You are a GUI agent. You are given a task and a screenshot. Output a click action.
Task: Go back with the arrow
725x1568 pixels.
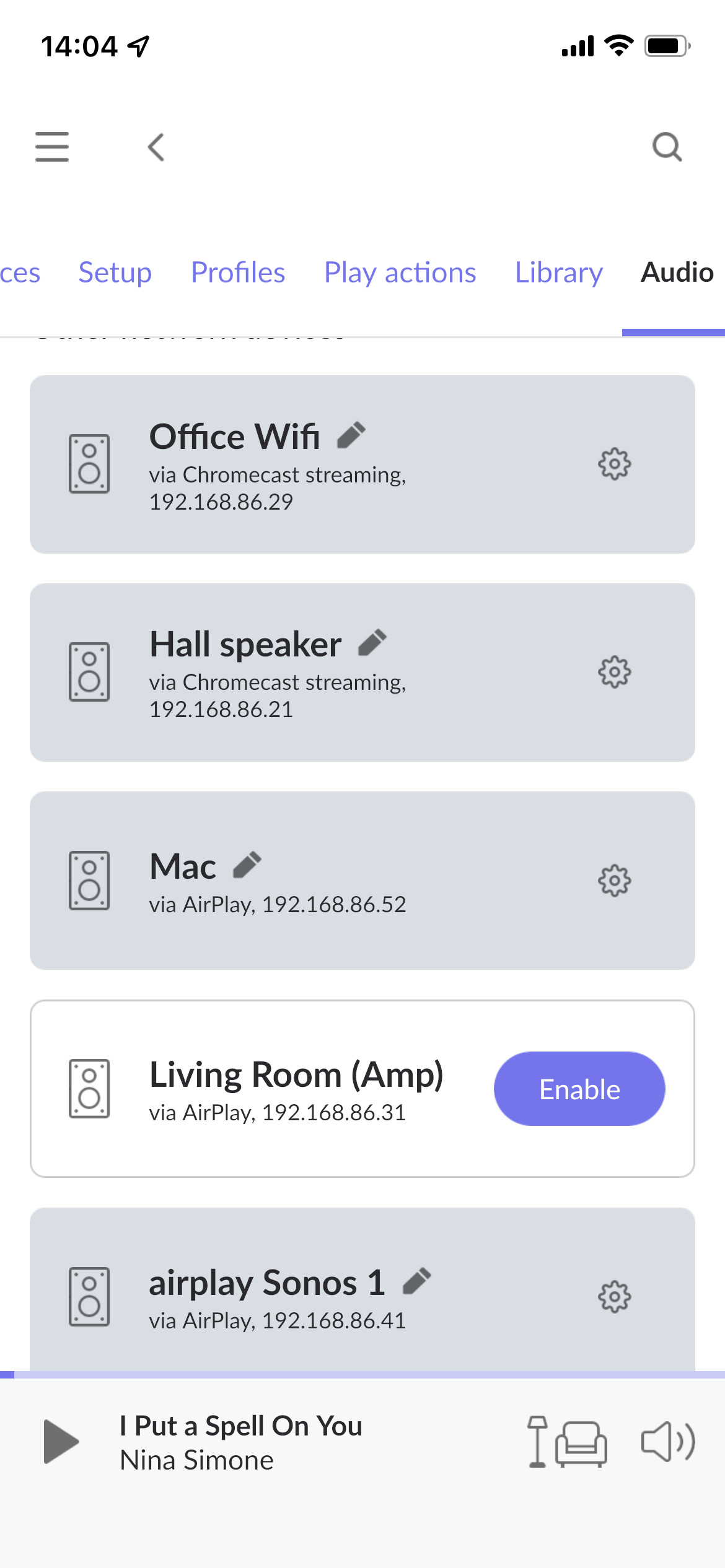(x=156, y=147)
